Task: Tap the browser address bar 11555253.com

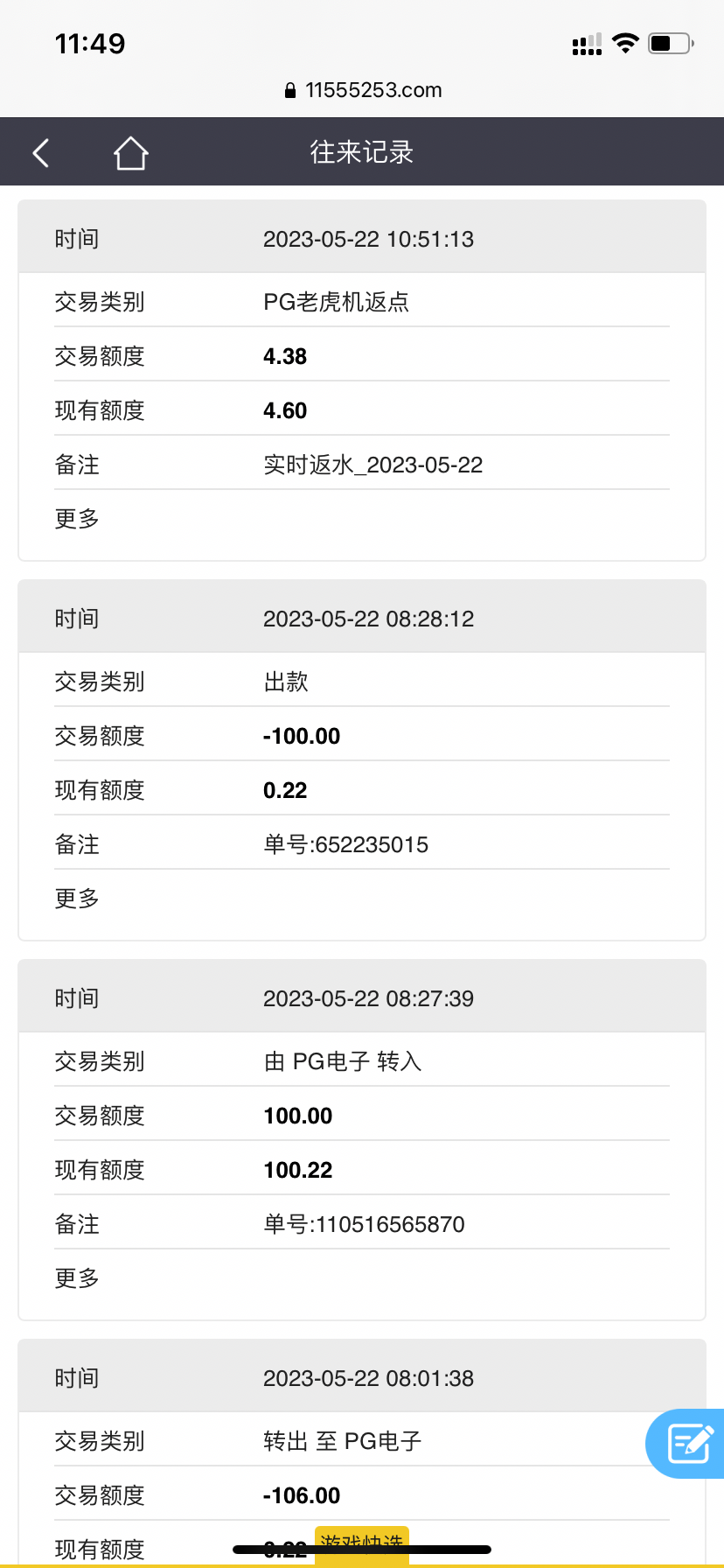Action: pyautogui.click(x=362, y=90)
